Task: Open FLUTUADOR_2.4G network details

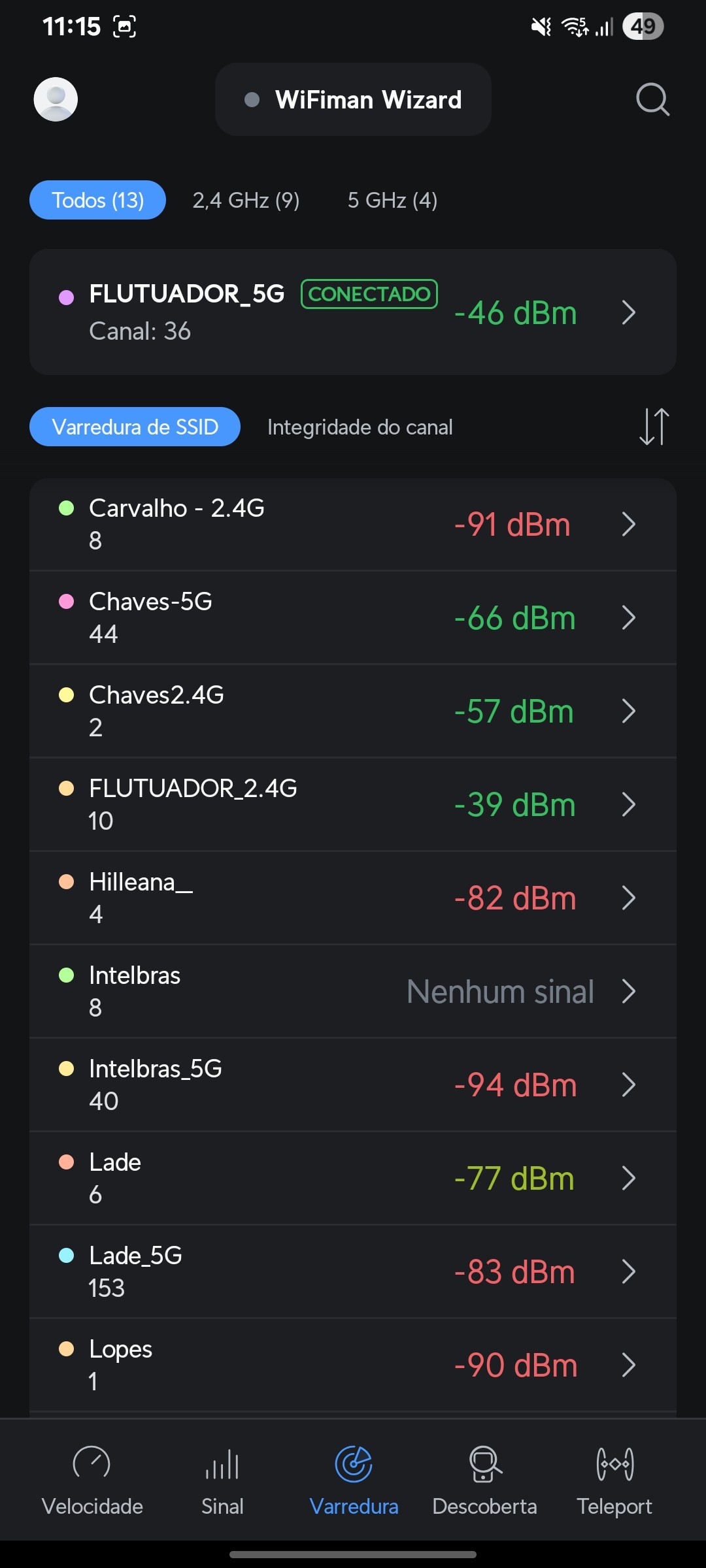Action: pyautogui.click(x=353, y=805)
